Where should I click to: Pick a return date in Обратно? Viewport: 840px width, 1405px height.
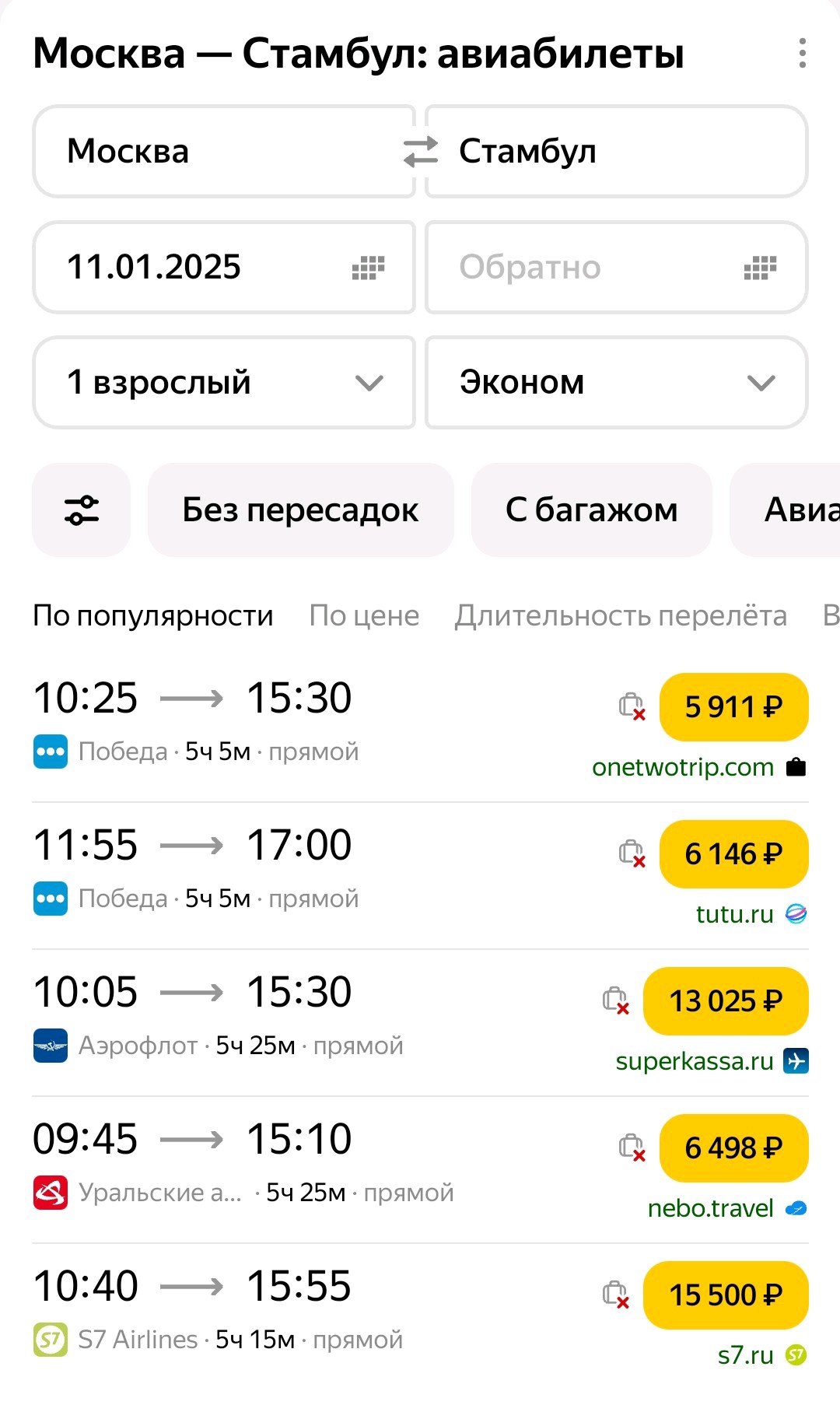click(617, 268)
